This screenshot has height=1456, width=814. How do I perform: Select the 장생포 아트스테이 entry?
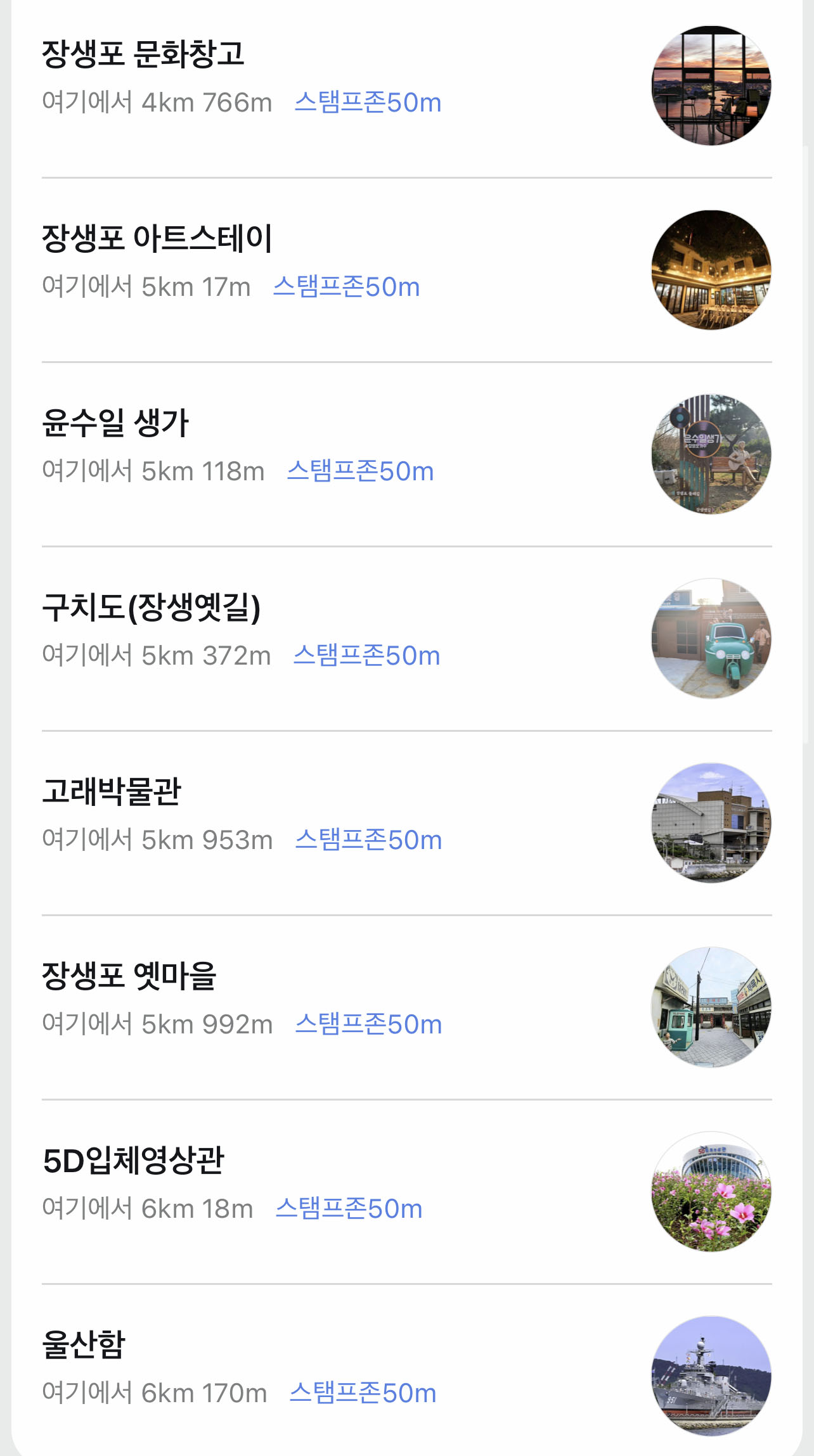click(x=157, y=239)
